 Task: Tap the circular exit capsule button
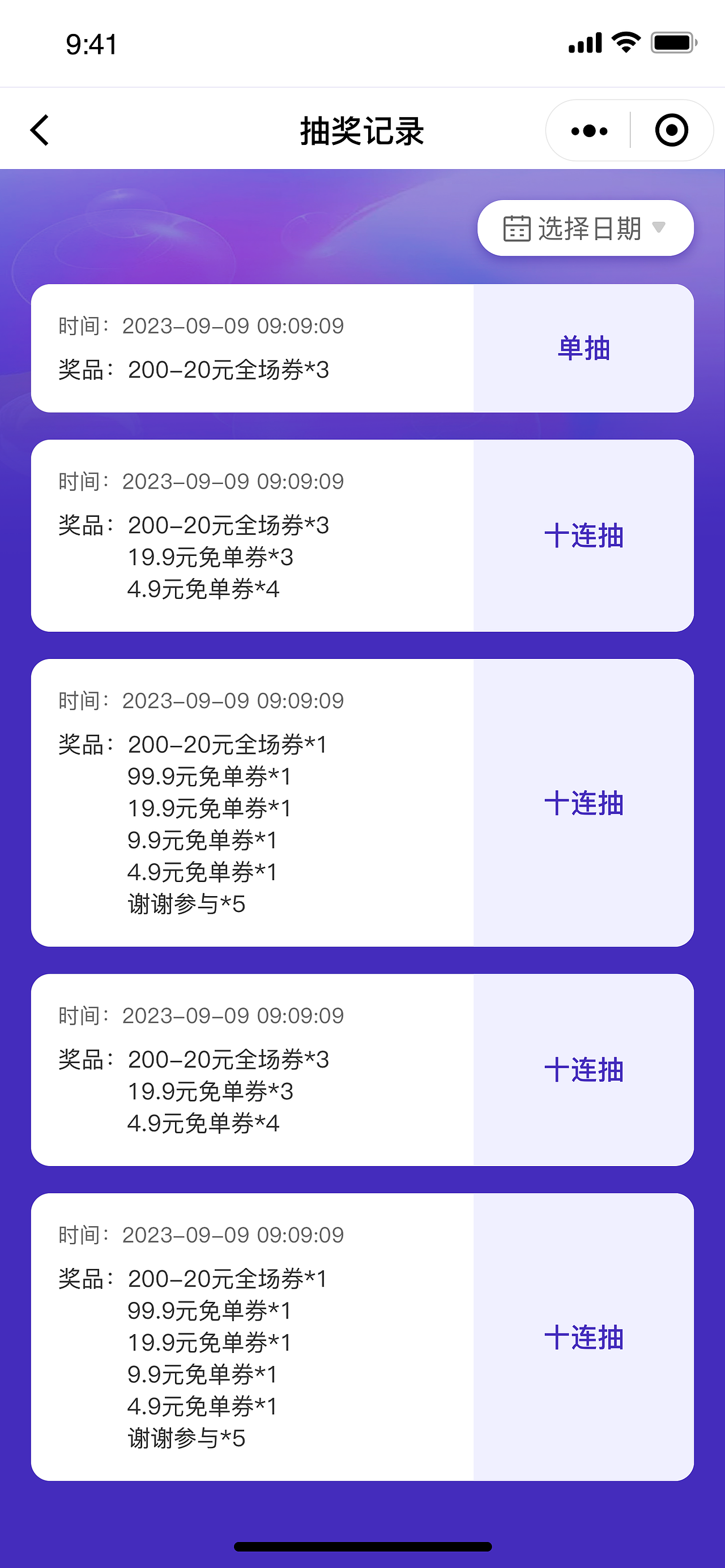click(x=672, y=130)
